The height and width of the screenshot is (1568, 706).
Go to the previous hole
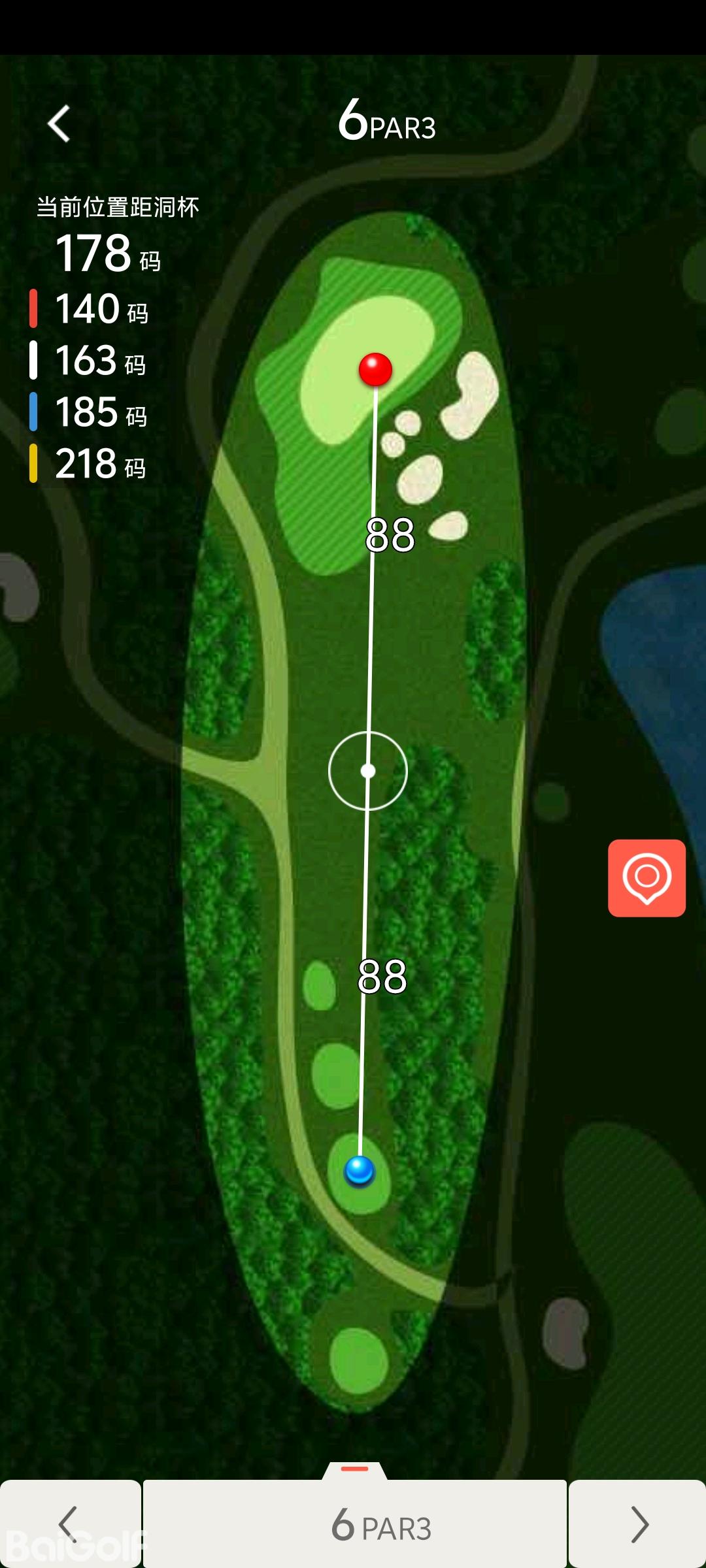(69, 1524)
